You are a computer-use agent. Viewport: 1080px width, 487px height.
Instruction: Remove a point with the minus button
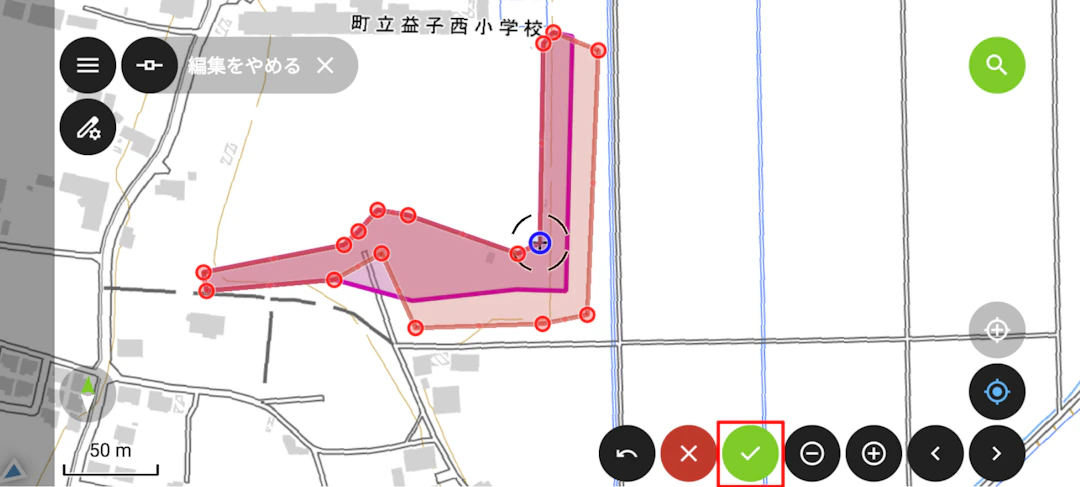point(812,453)
